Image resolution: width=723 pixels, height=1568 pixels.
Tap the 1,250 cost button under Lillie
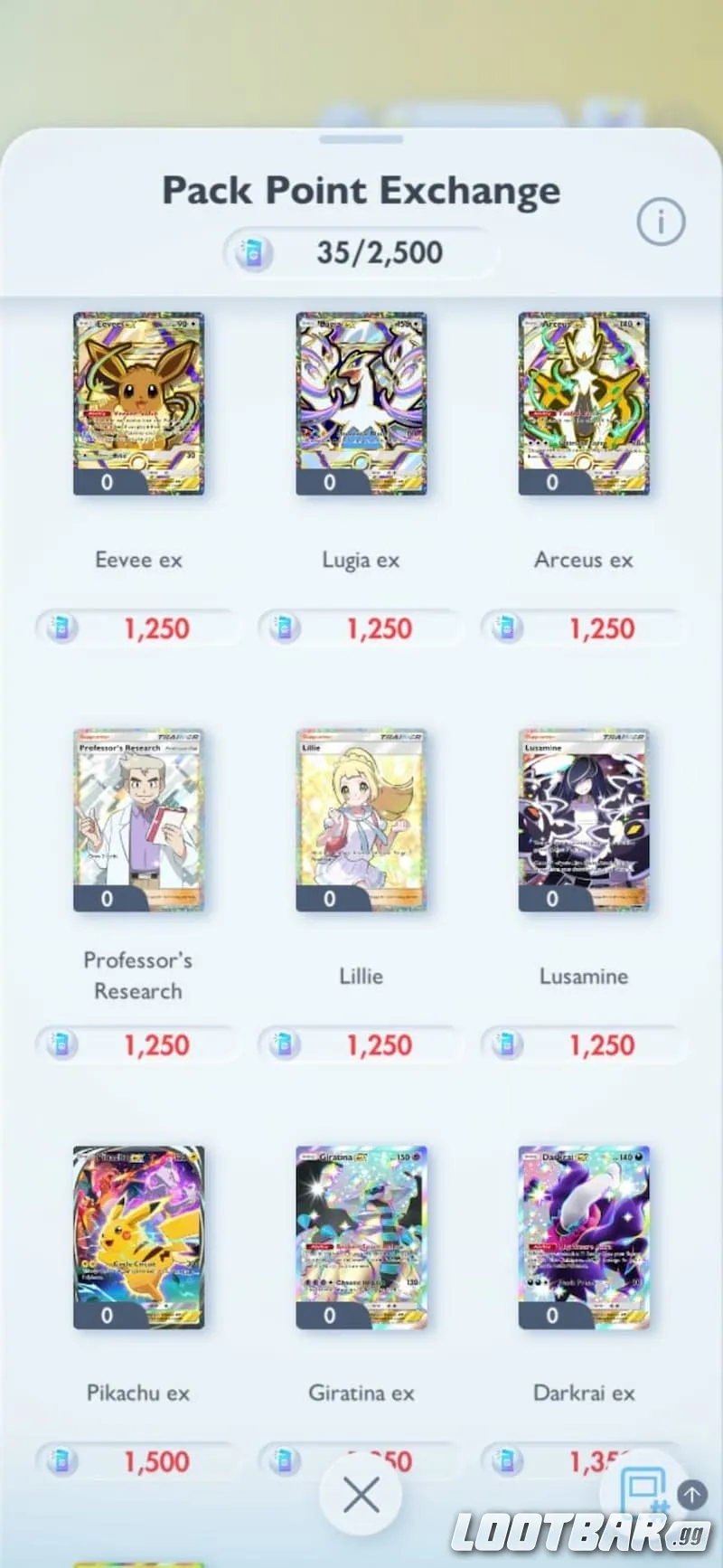click(361, 1044)
